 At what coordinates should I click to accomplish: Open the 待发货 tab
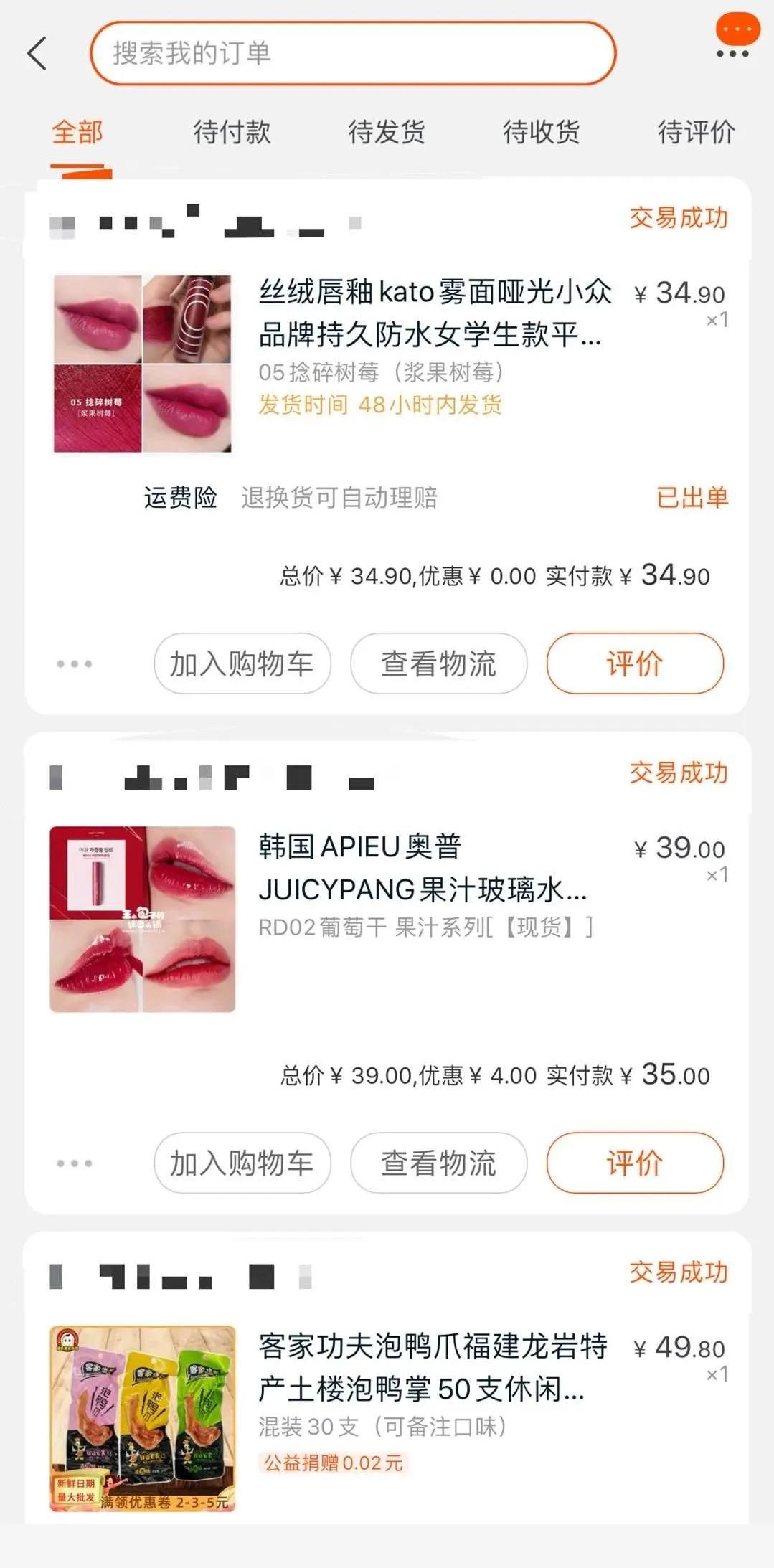coord(387,131)
